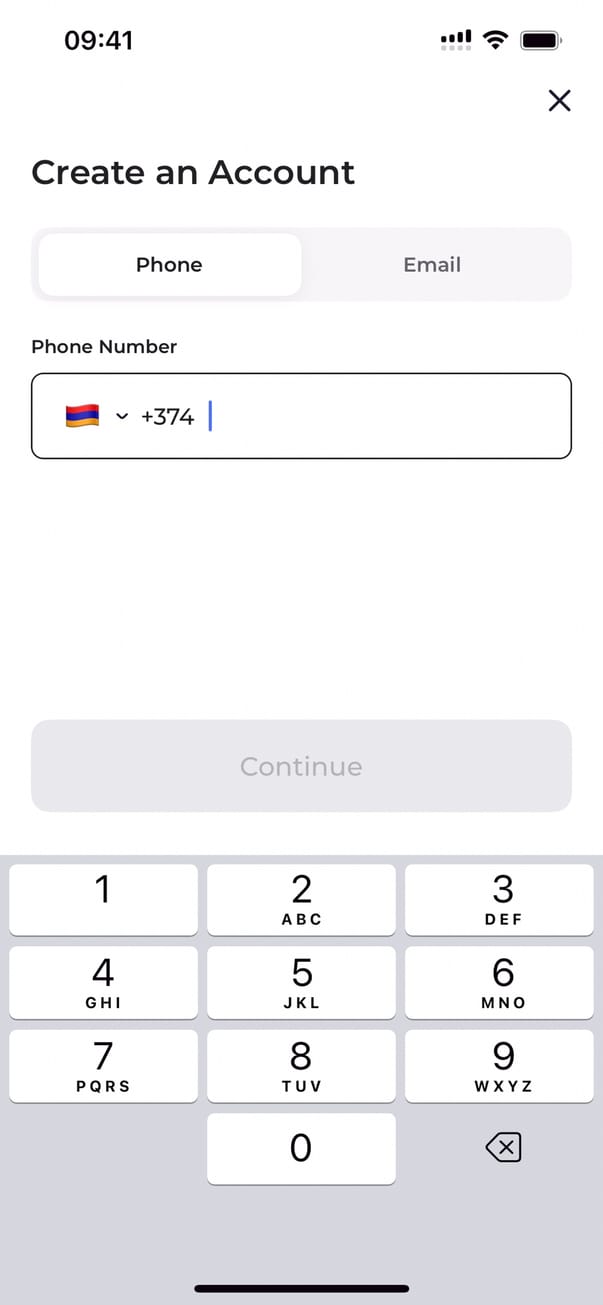Screen dimensions: 603x1305
Task: Switch to the Email tab
Action: 432,265
